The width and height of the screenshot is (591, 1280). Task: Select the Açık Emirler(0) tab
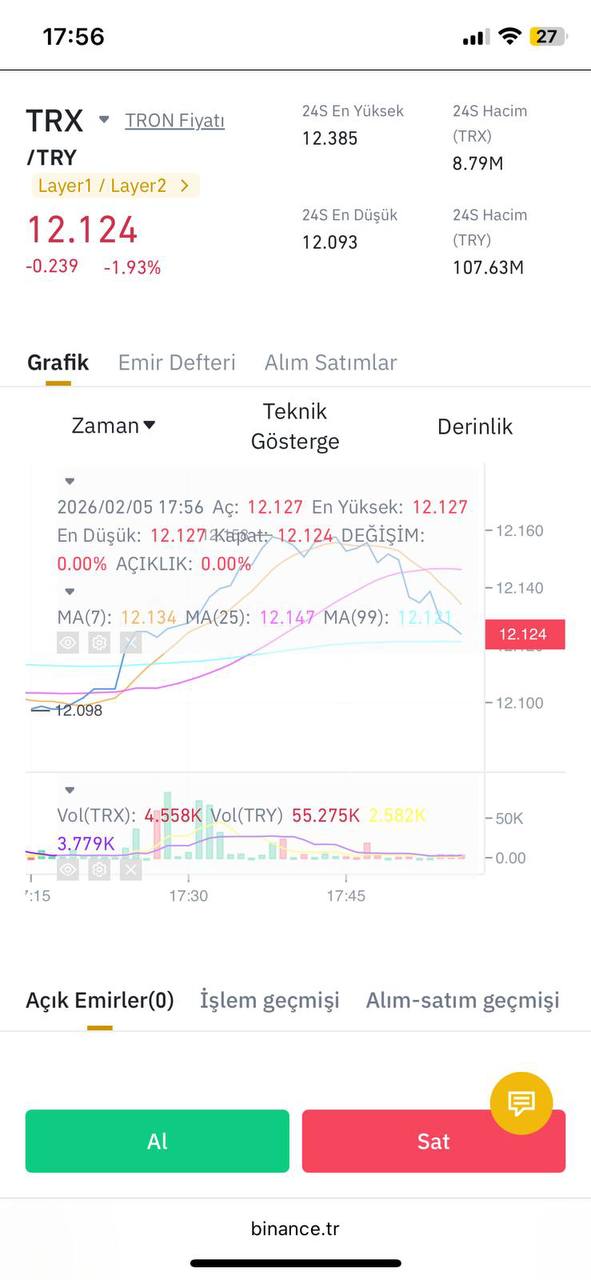tap(100, 1000)
